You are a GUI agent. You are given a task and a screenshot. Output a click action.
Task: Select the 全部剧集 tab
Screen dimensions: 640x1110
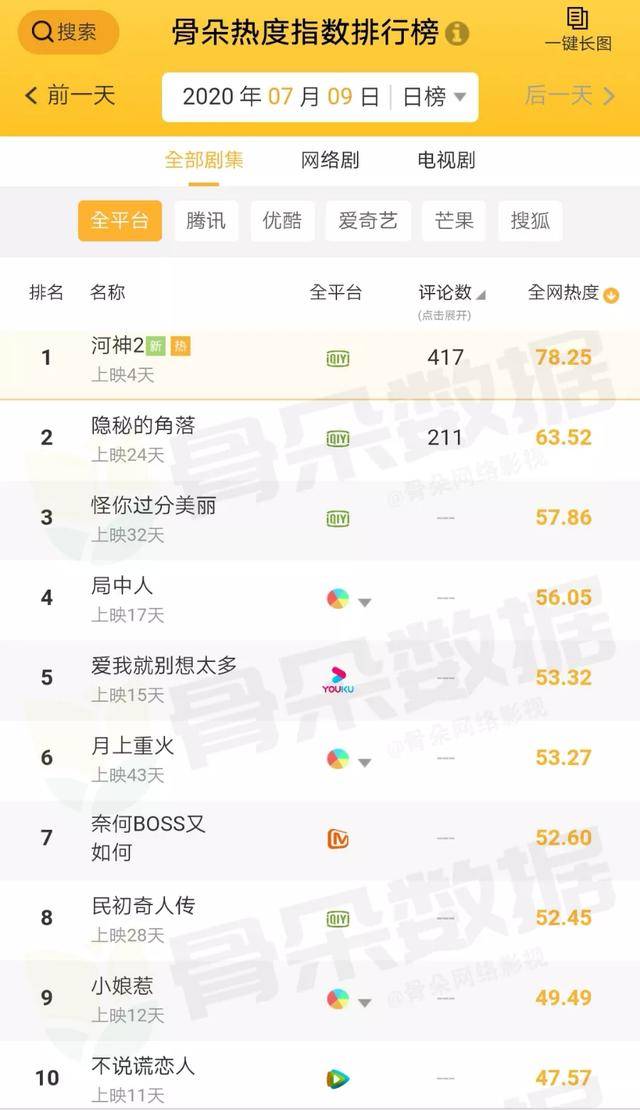(204, 160)
